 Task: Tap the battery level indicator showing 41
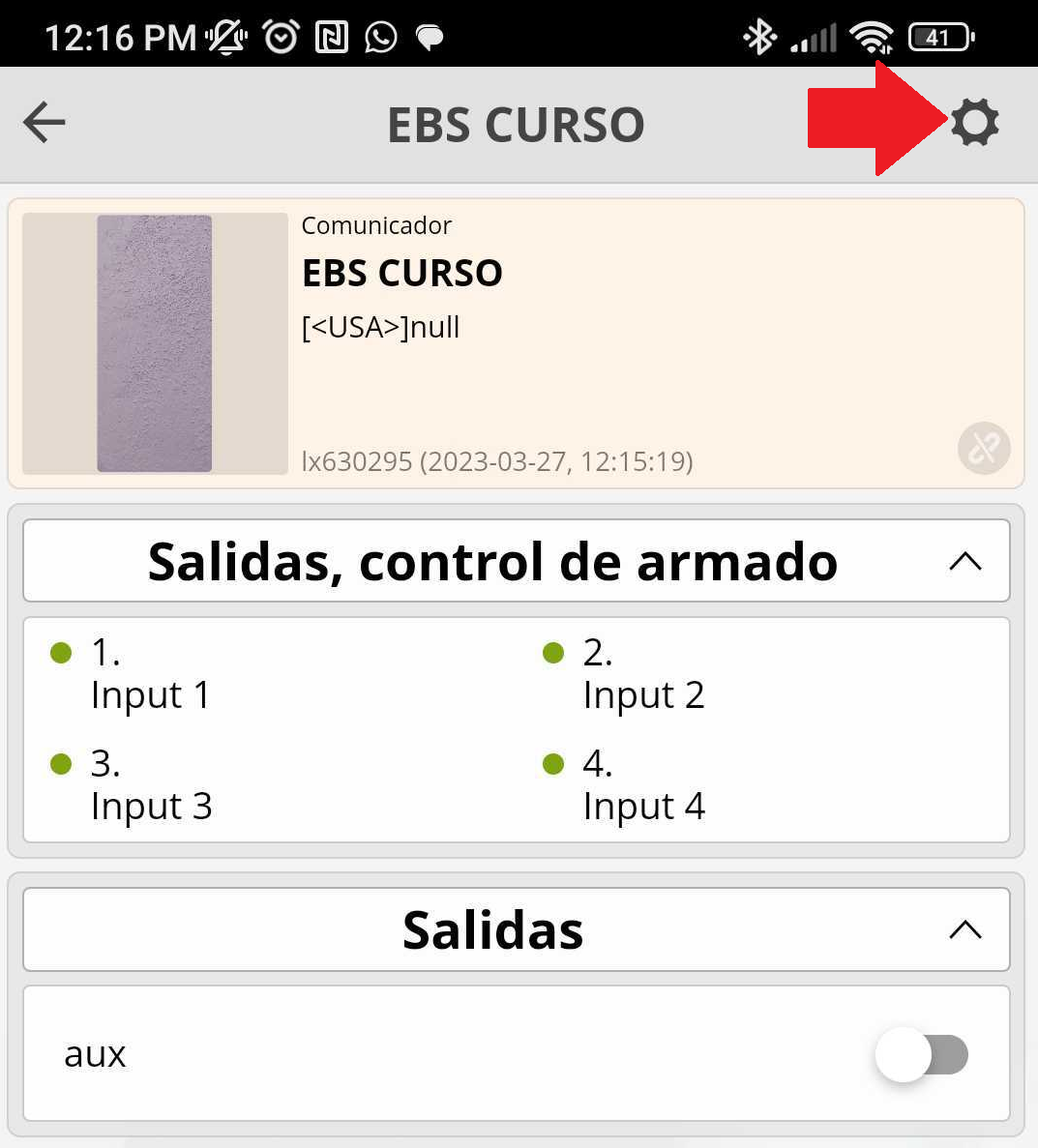pos(937,35)
